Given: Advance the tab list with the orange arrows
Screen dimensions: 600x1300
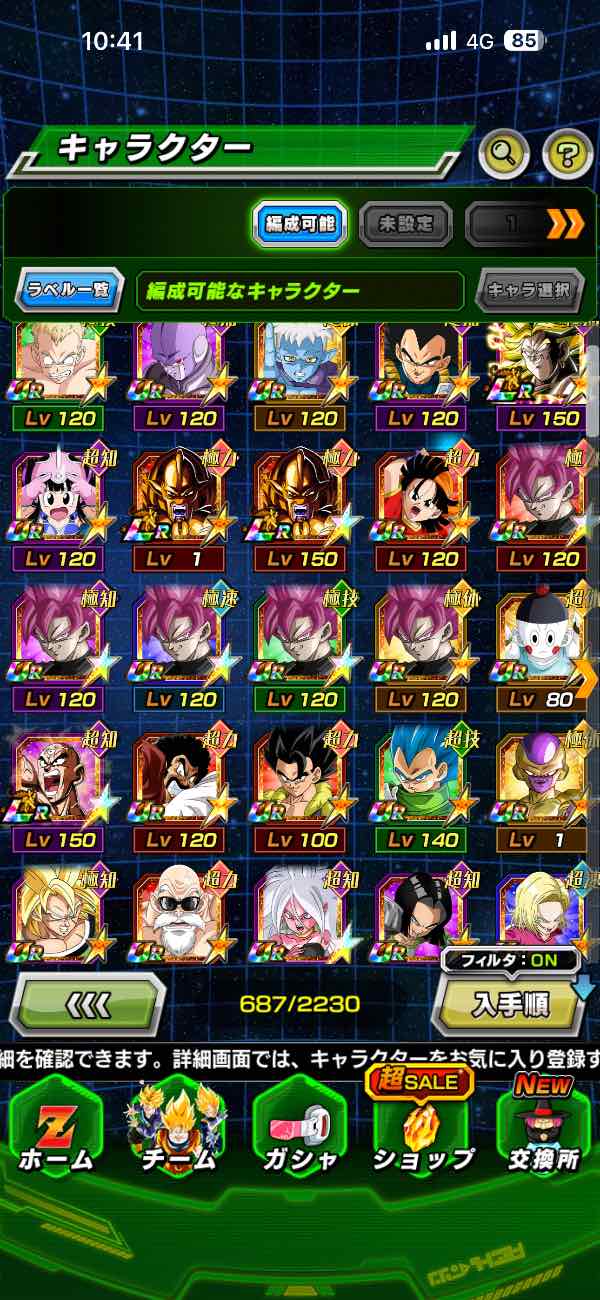Looking at the screenshot, I should (x=565, y=224).
